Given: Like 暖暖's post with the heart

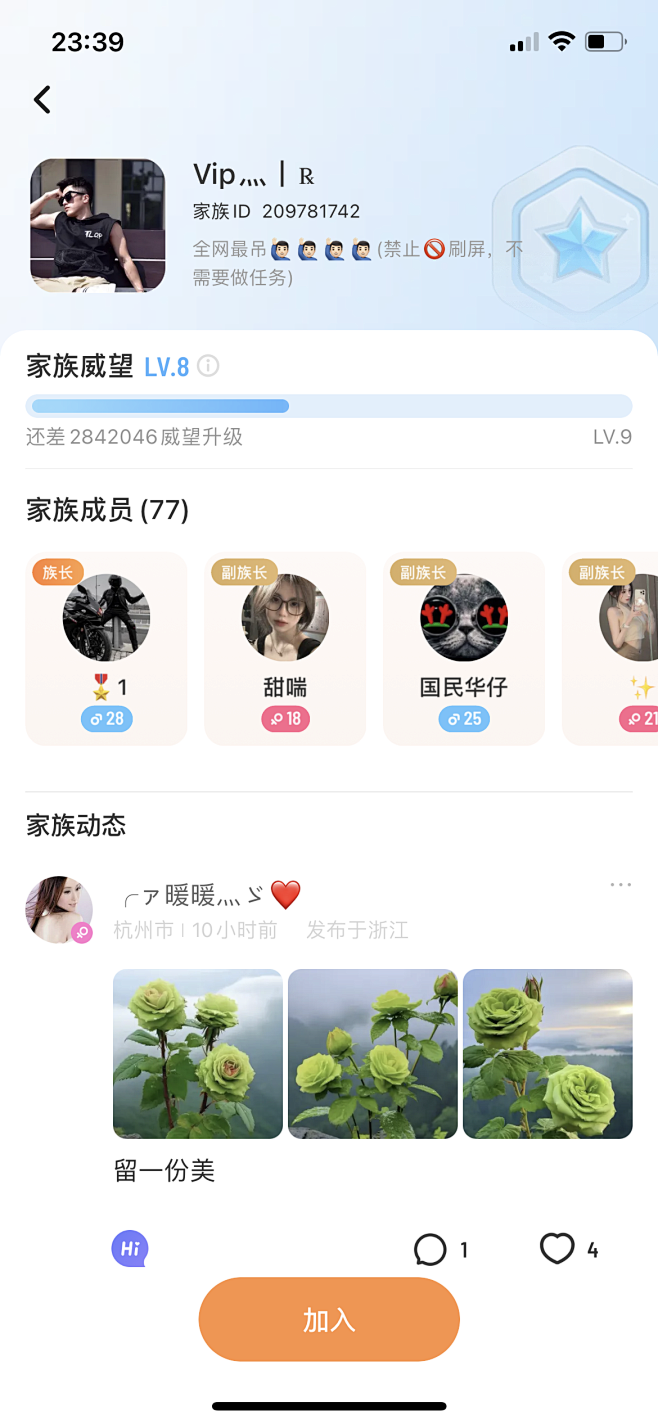Looking at the screenshot, I should coord(557,1248).
